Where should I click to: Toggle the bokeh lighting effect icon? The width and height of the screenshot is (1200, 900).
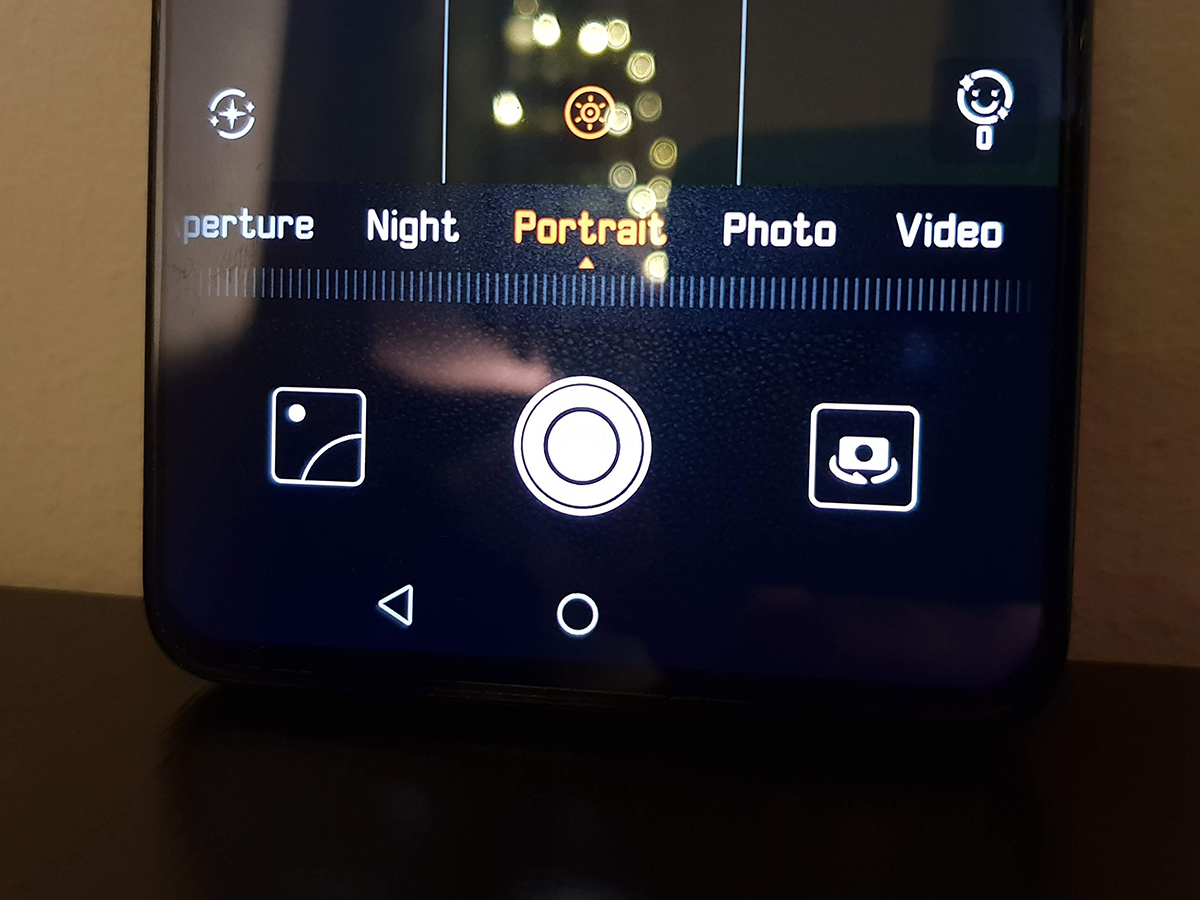232,114
